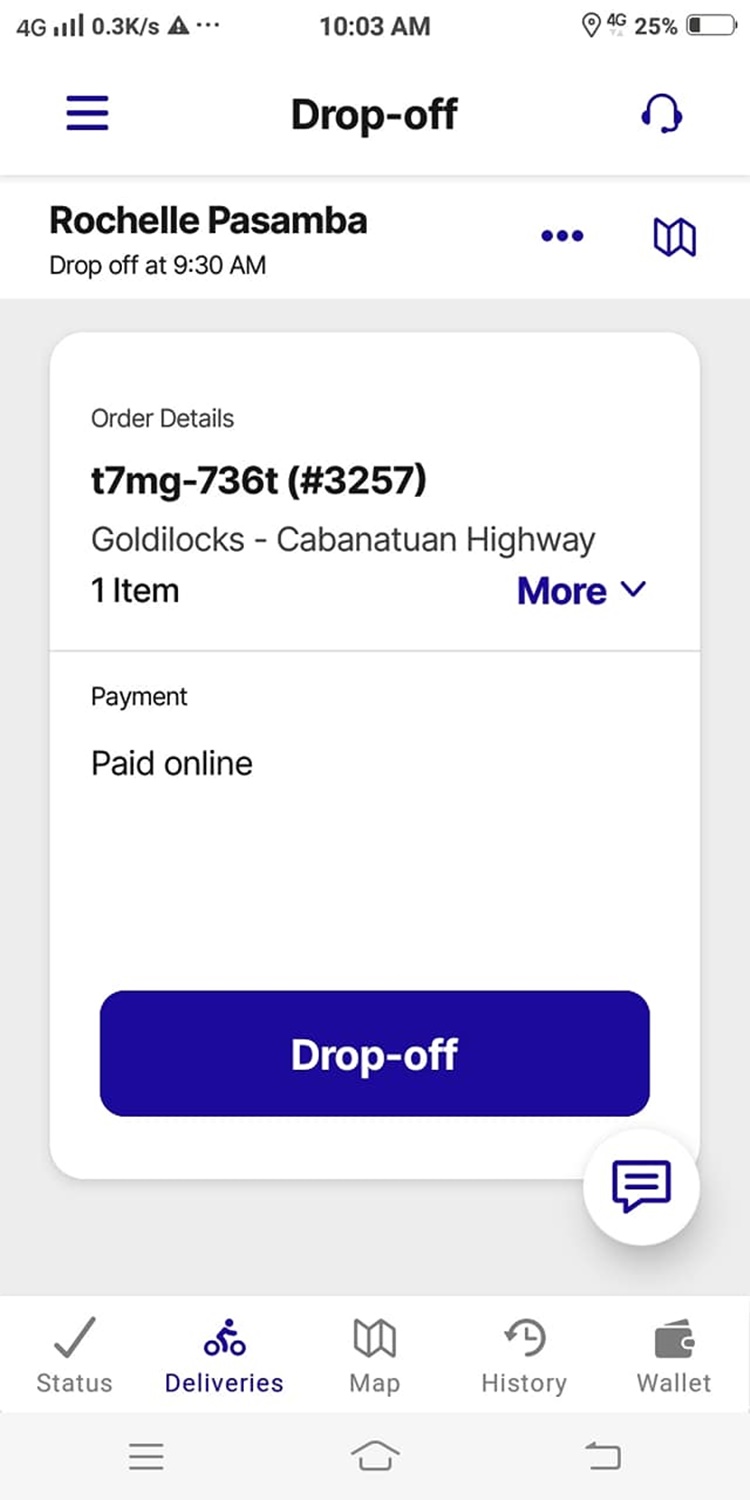This screenshot has width=750, height=1500.
Task: Confirm with the Drop-off button
Action: [x=375, y=1054]
